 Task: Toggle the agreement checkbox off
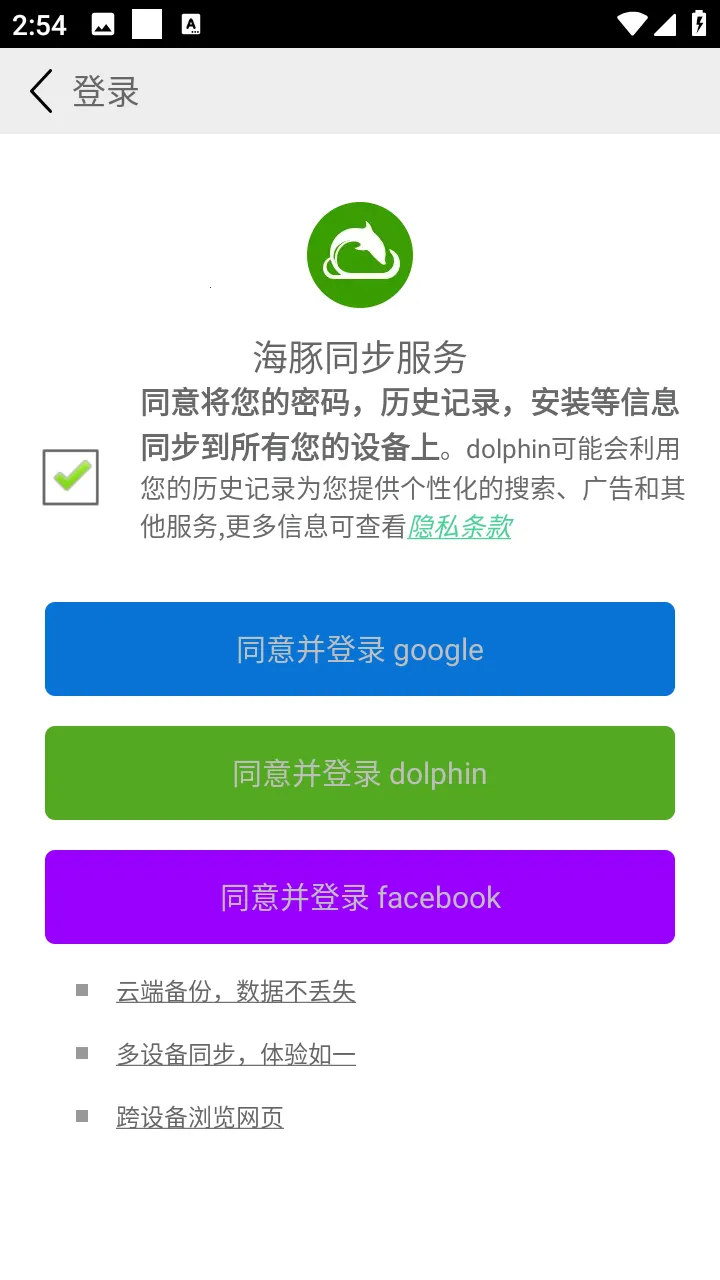[69, 478]
